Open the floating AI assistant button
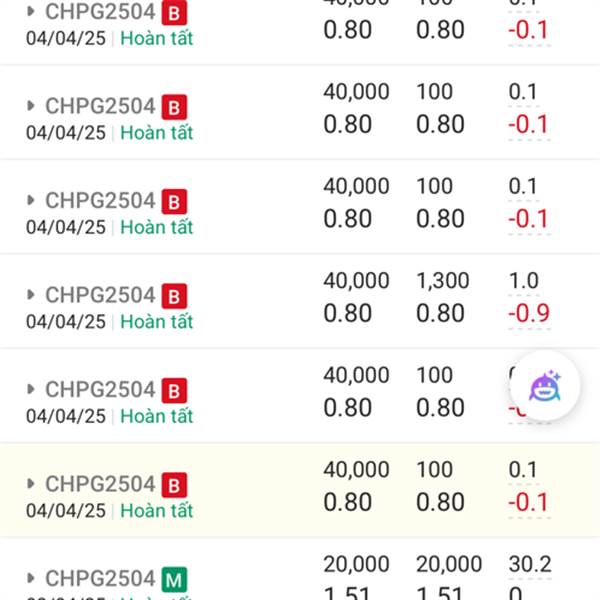 pyautogui.click(x=545, y=386)
